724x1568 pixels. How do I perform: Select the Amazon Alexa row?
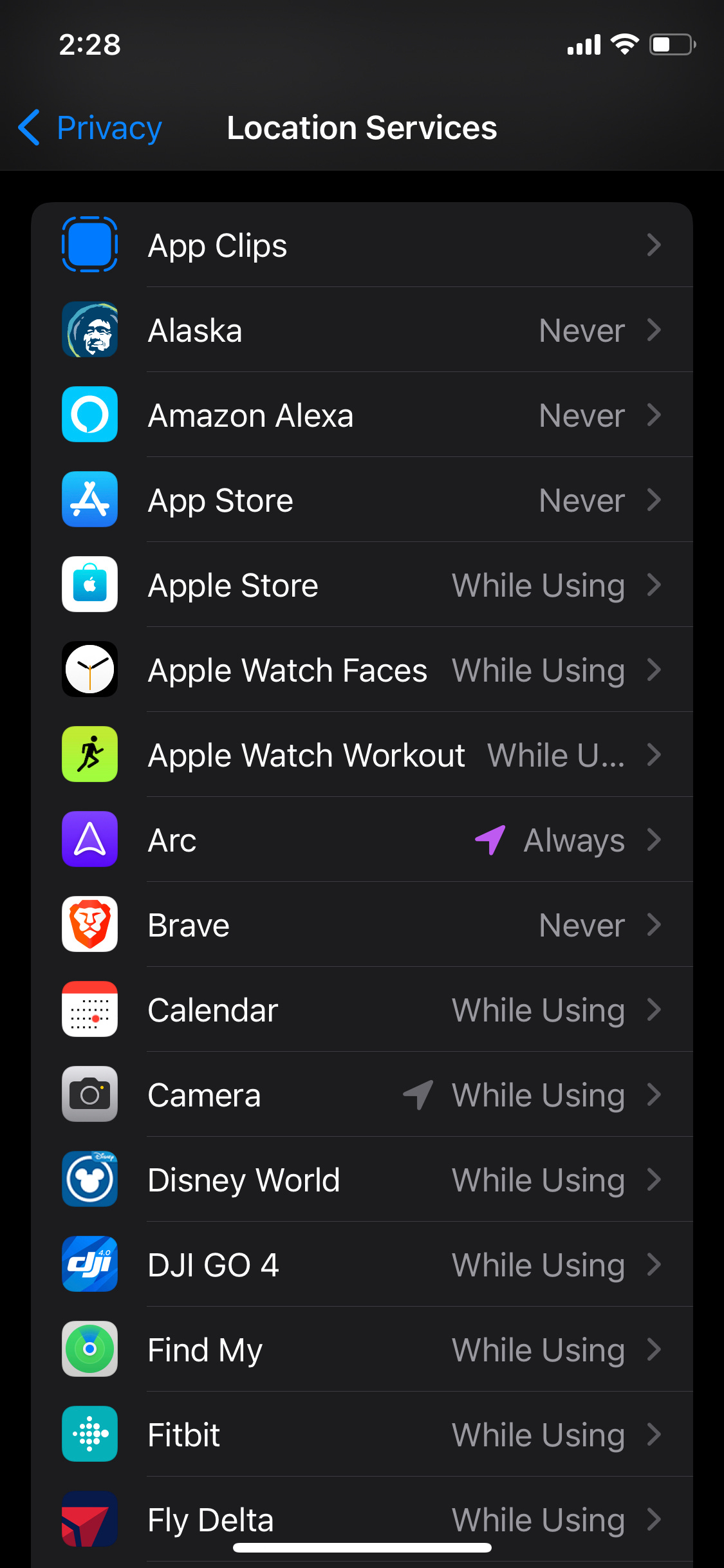(362, 415)
